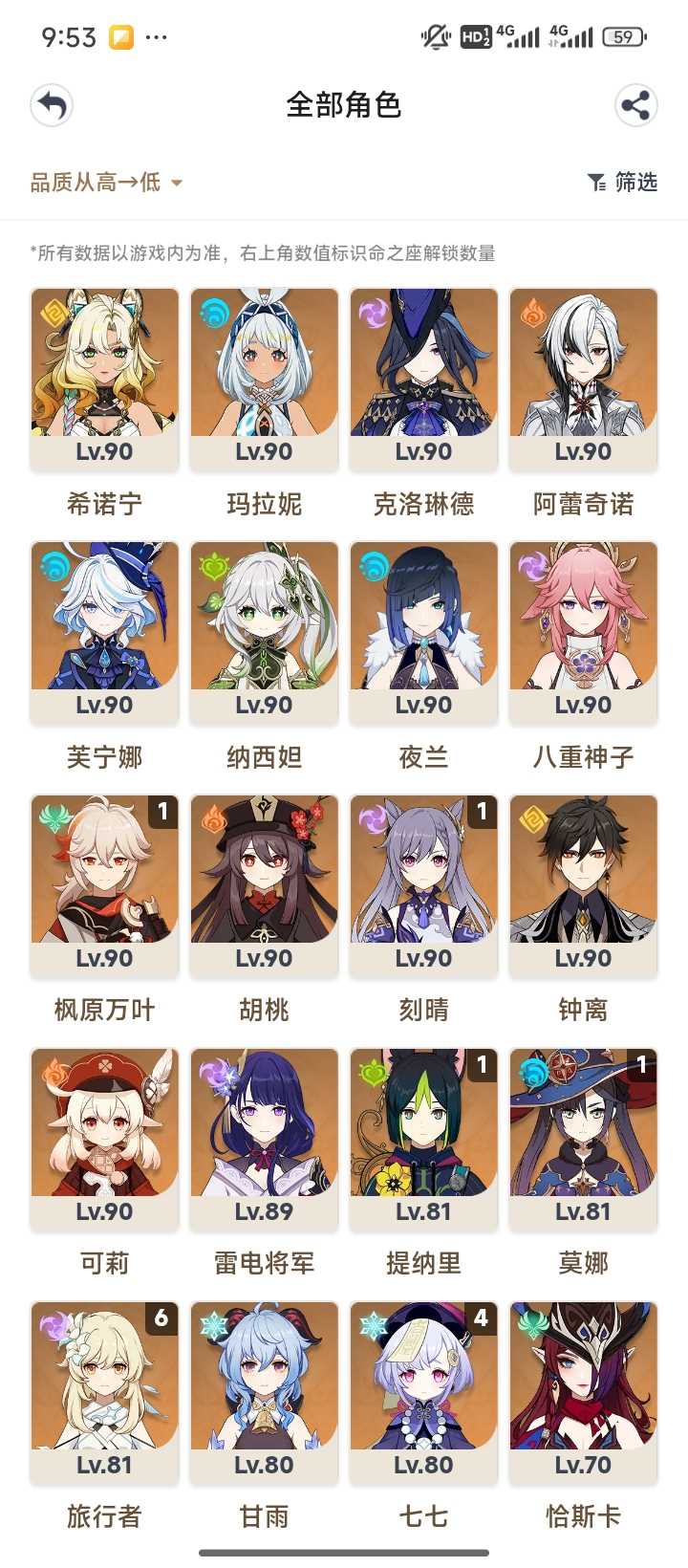Select the 可莉 character card

click(104, 1139)
